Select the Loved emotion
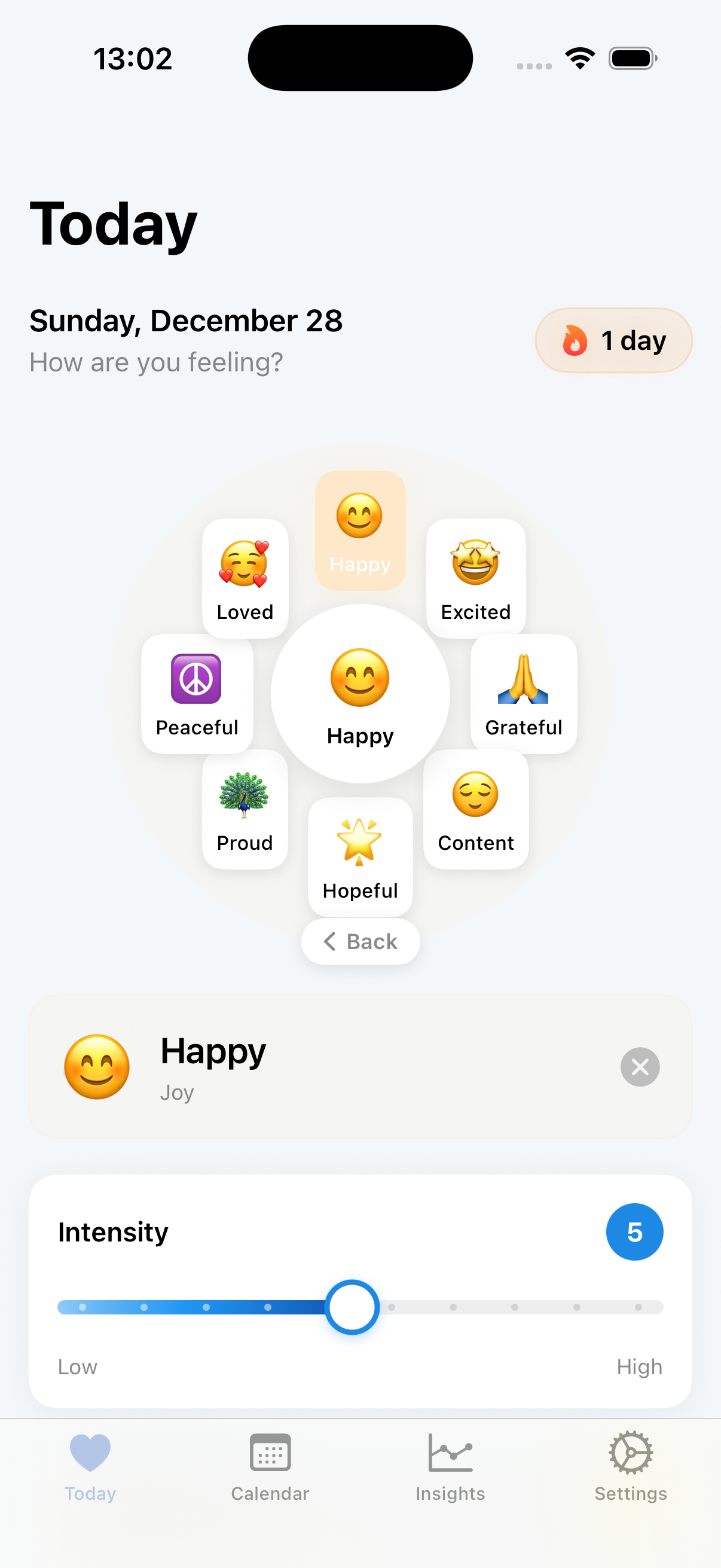721x1568 pixels. click(245, 578)
